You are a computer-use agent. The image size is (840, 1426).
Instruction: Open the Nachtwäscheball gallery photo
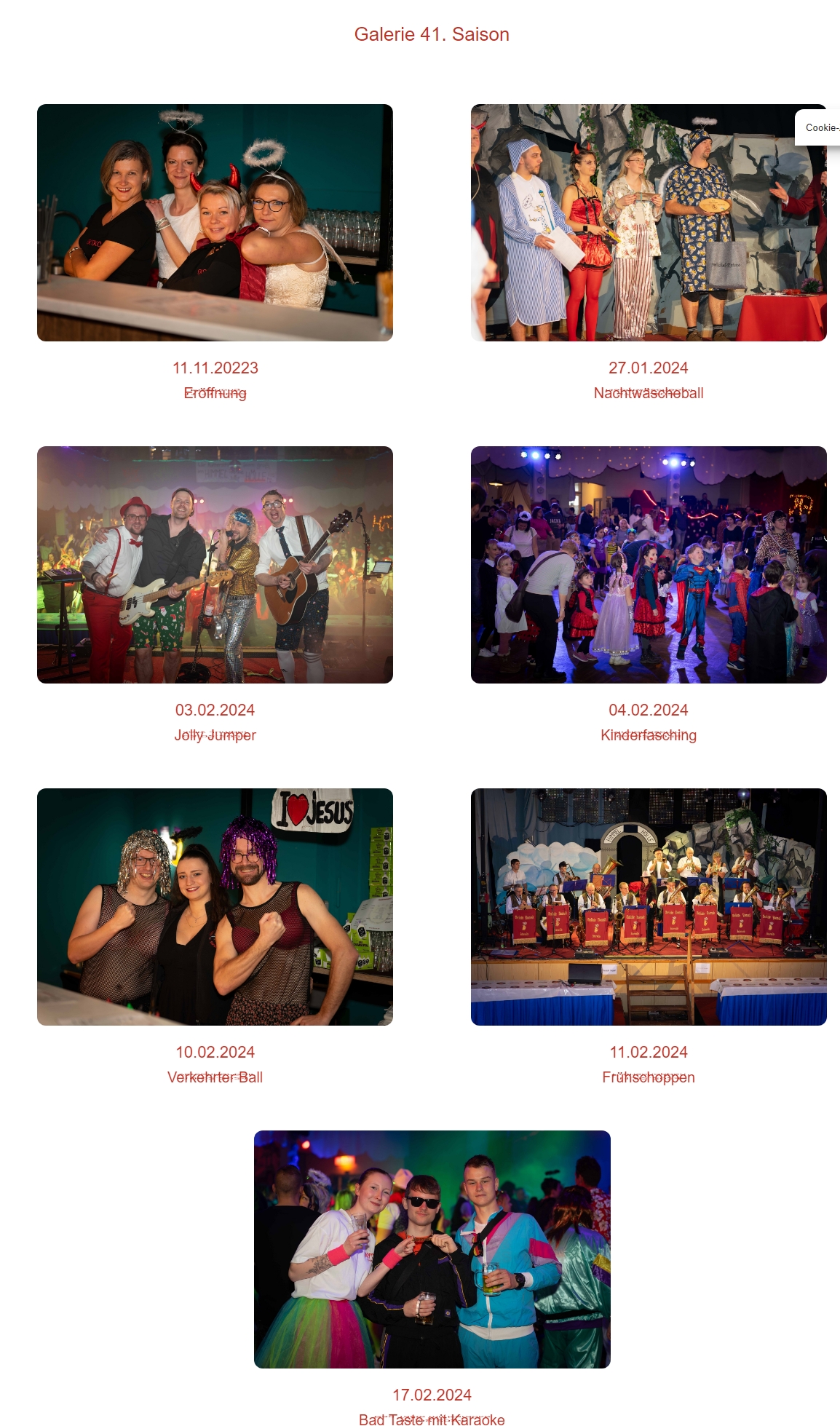[x=649, y=223]
